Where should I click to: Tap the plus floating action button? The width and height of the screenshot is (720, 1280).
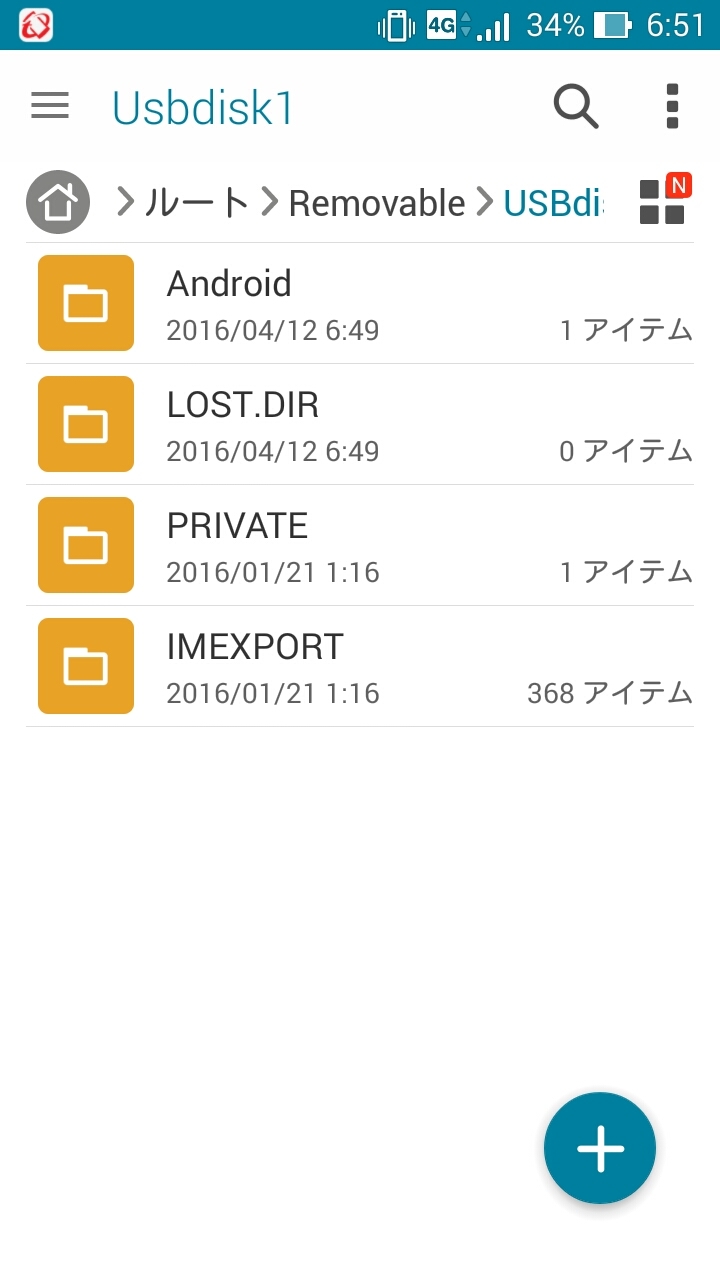pos(600,1148)
